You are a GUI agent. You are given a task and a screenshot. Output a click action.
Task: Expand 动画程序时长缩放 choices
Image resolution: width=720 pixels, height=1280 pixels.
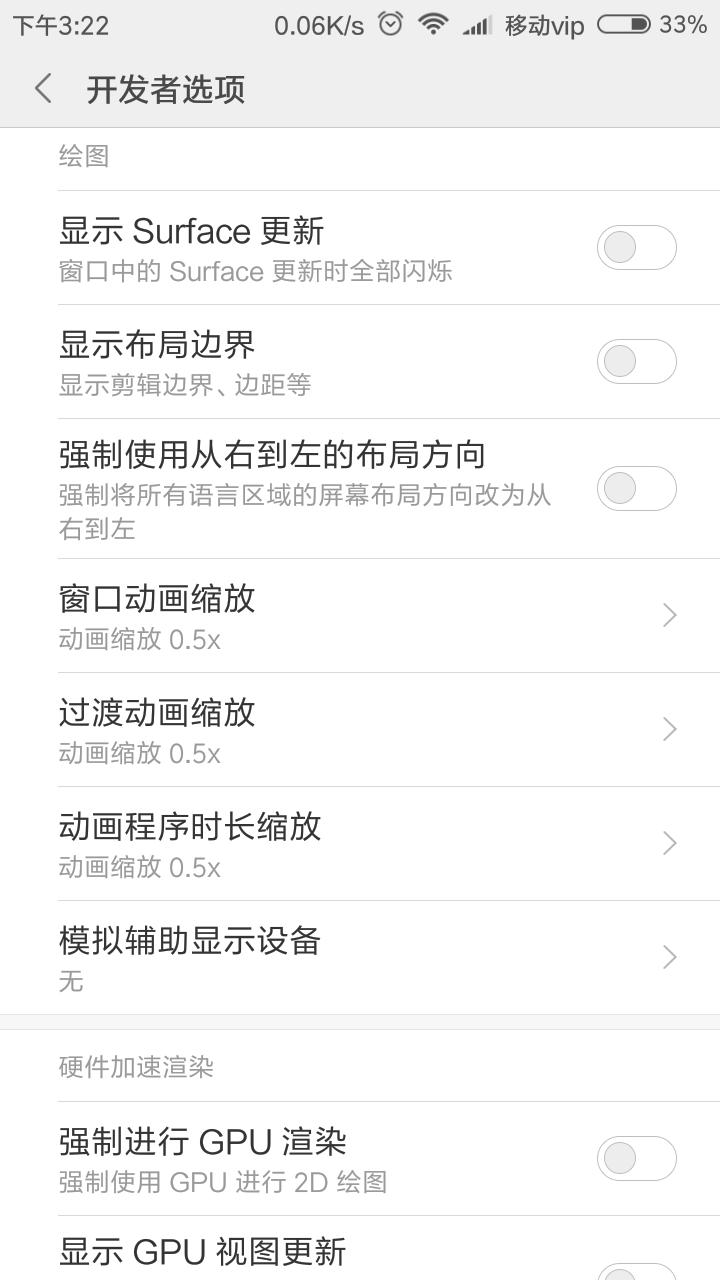coord(360,843)
